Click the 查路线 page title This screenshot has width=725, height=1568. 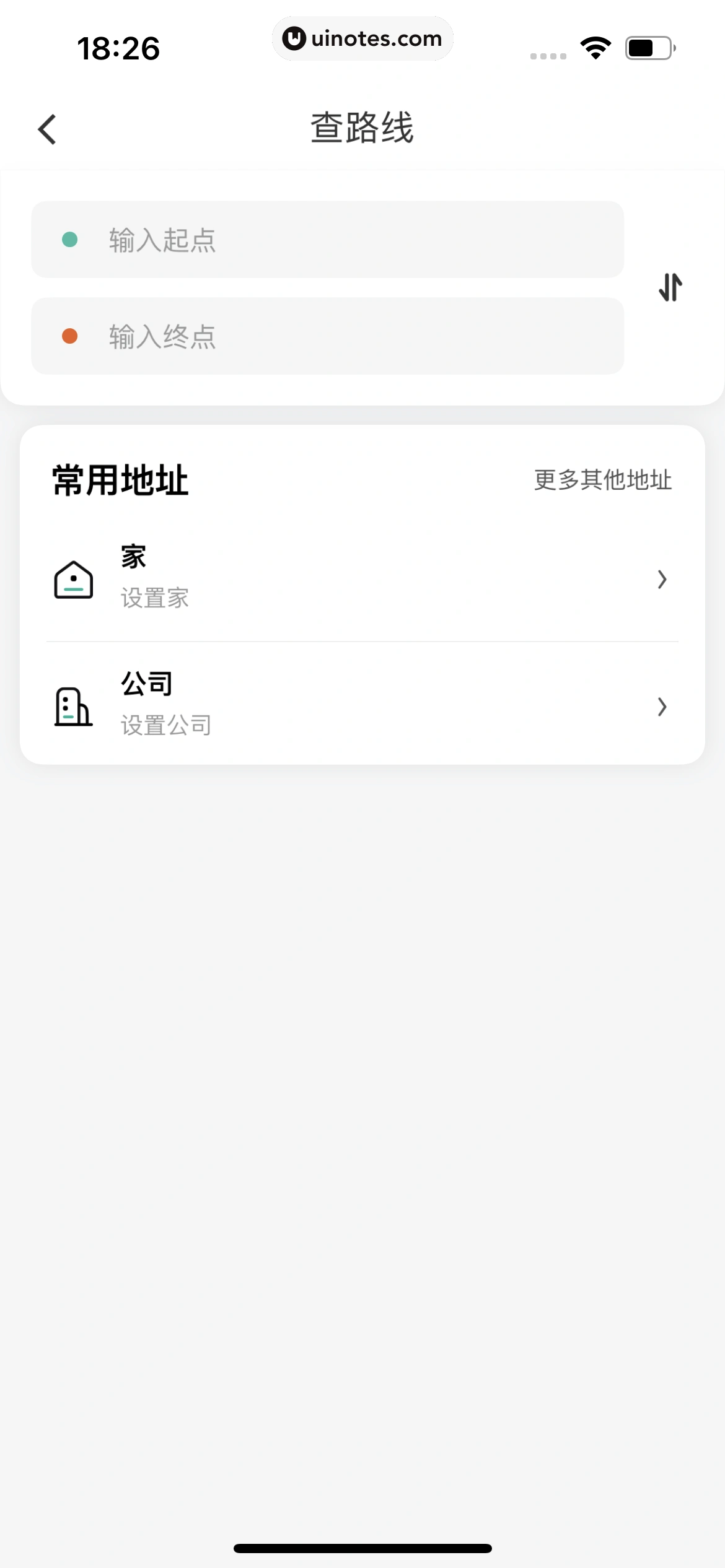[362, 128]
